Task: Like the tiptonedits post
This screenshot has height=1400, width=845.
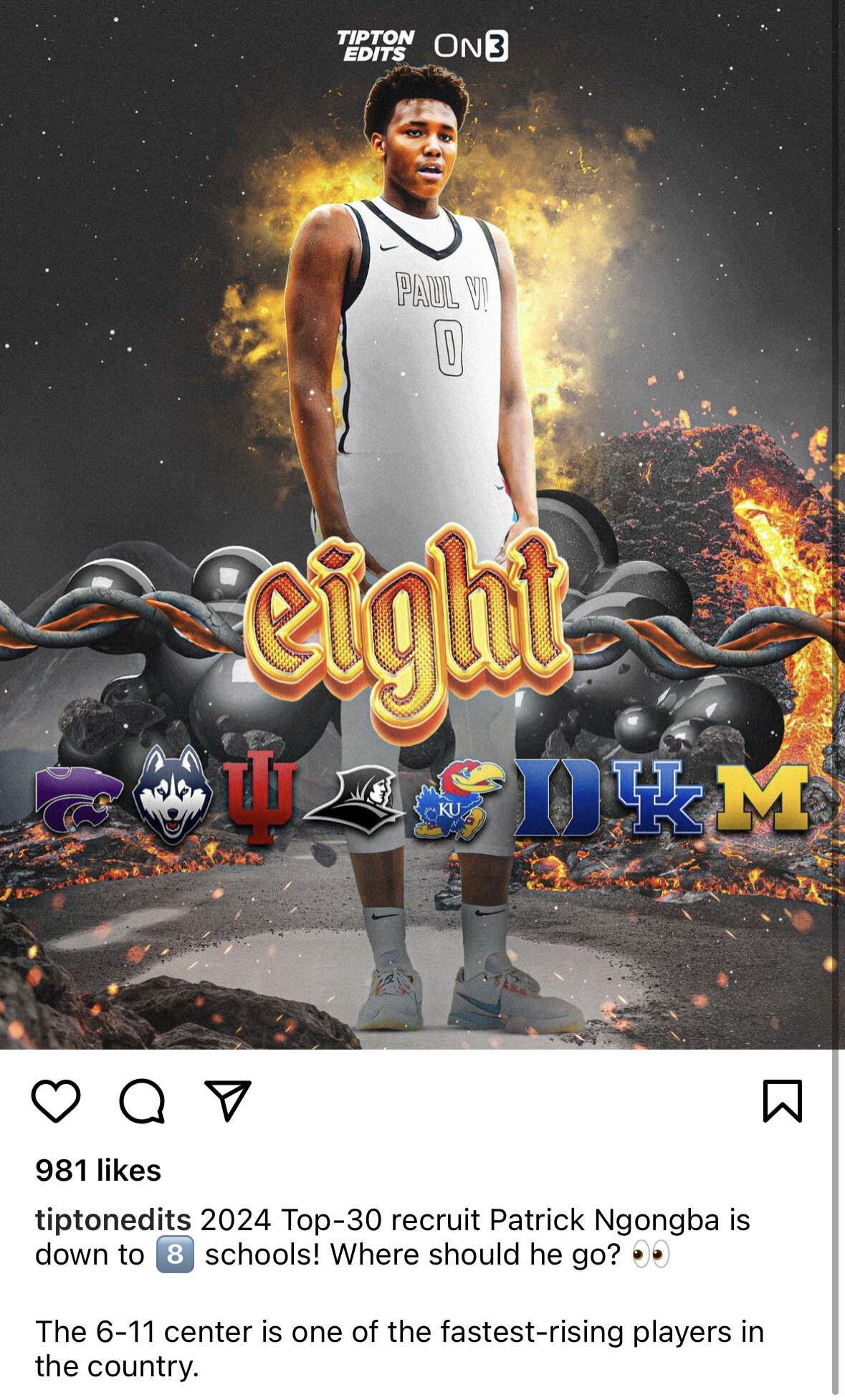Action: [x=56, y=1101]
